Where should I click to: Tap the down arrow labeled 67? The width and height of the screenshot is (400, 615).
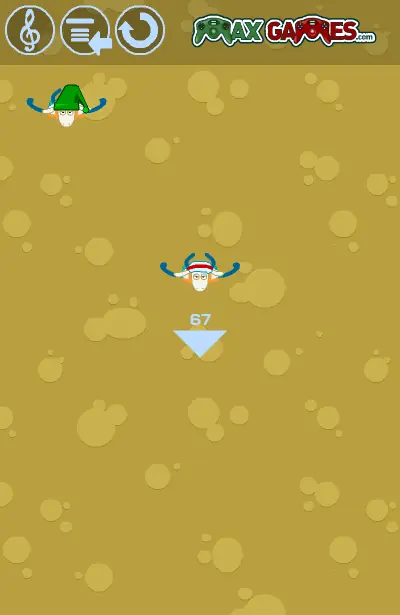200,343
